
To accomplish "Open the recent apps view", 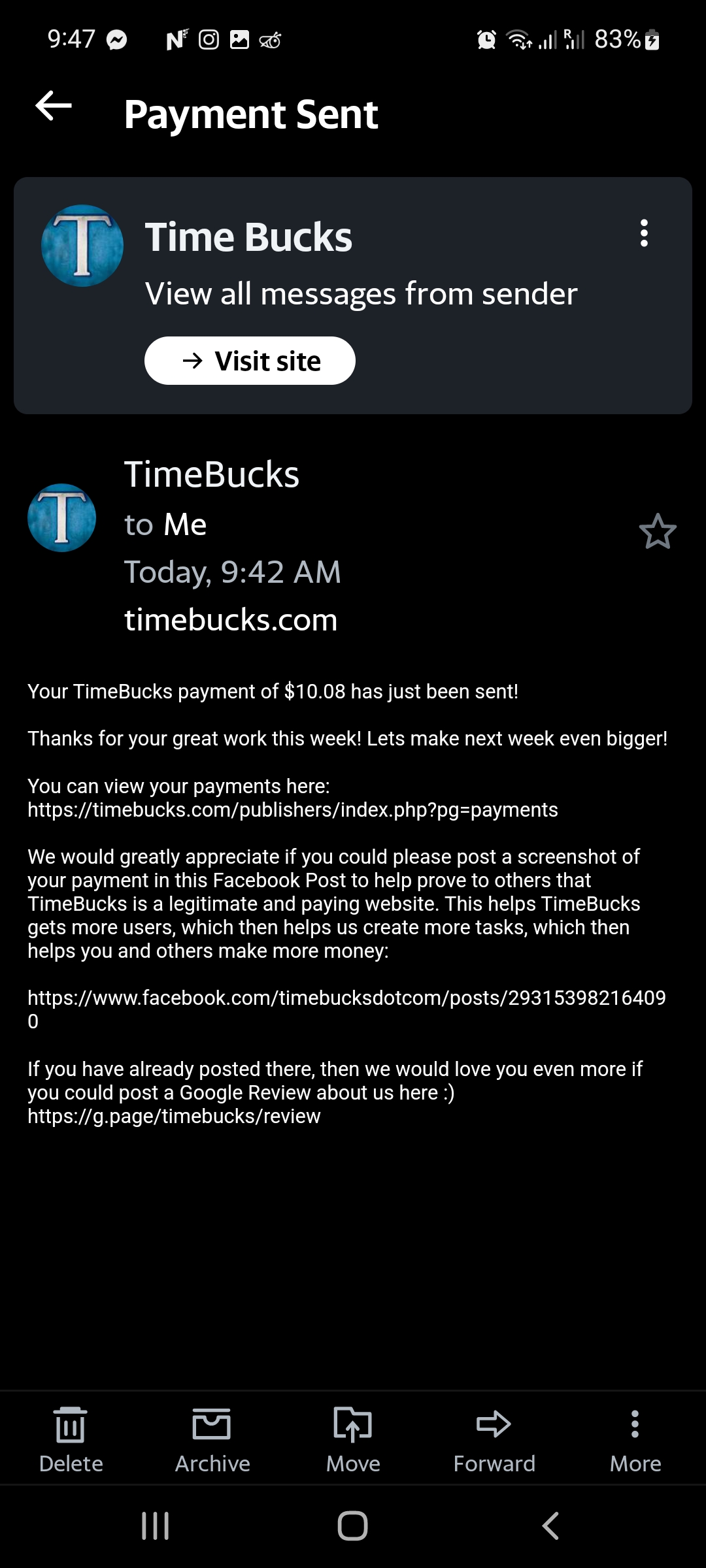I will 156,1526.
